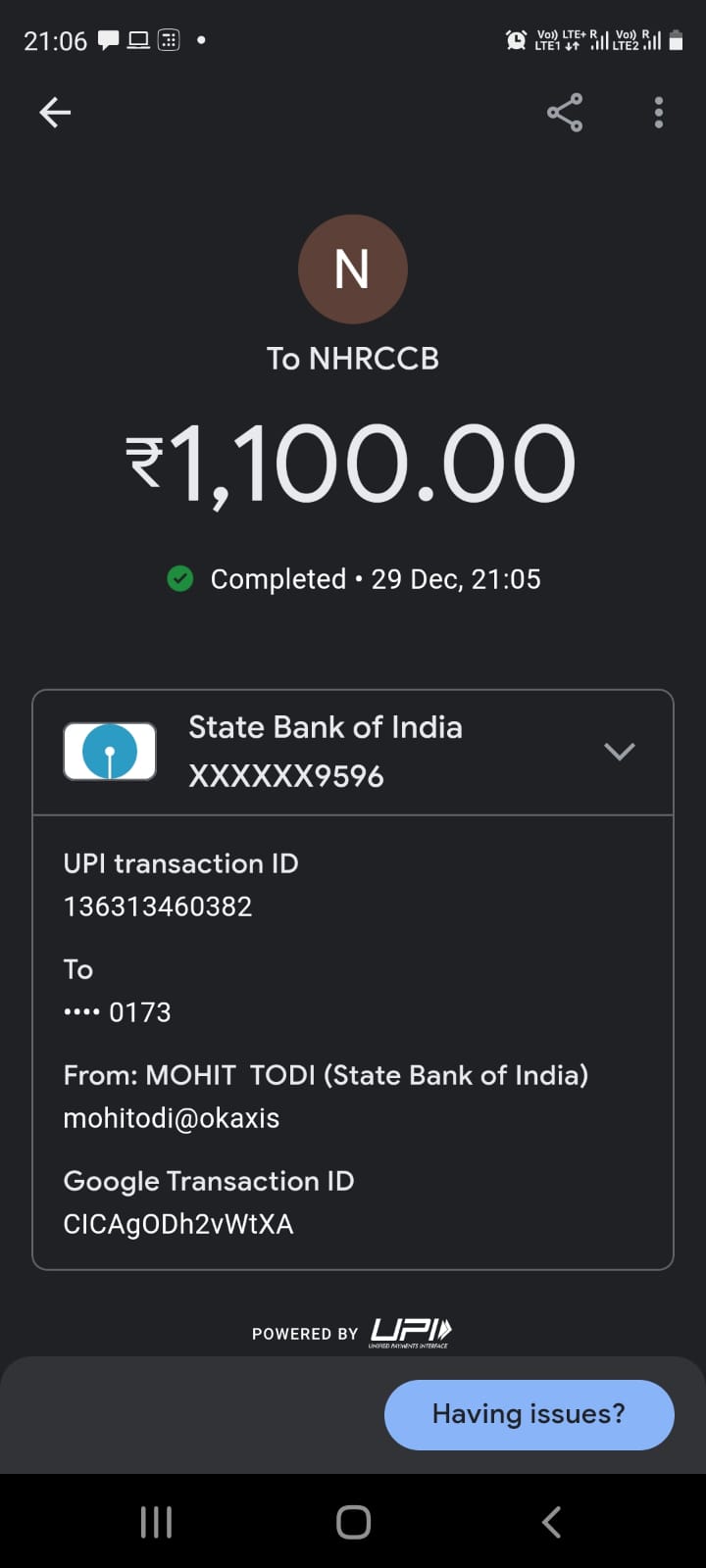The image size is (706, 1568).
Task: Tap the Having issues? button
Action: 529,1414
